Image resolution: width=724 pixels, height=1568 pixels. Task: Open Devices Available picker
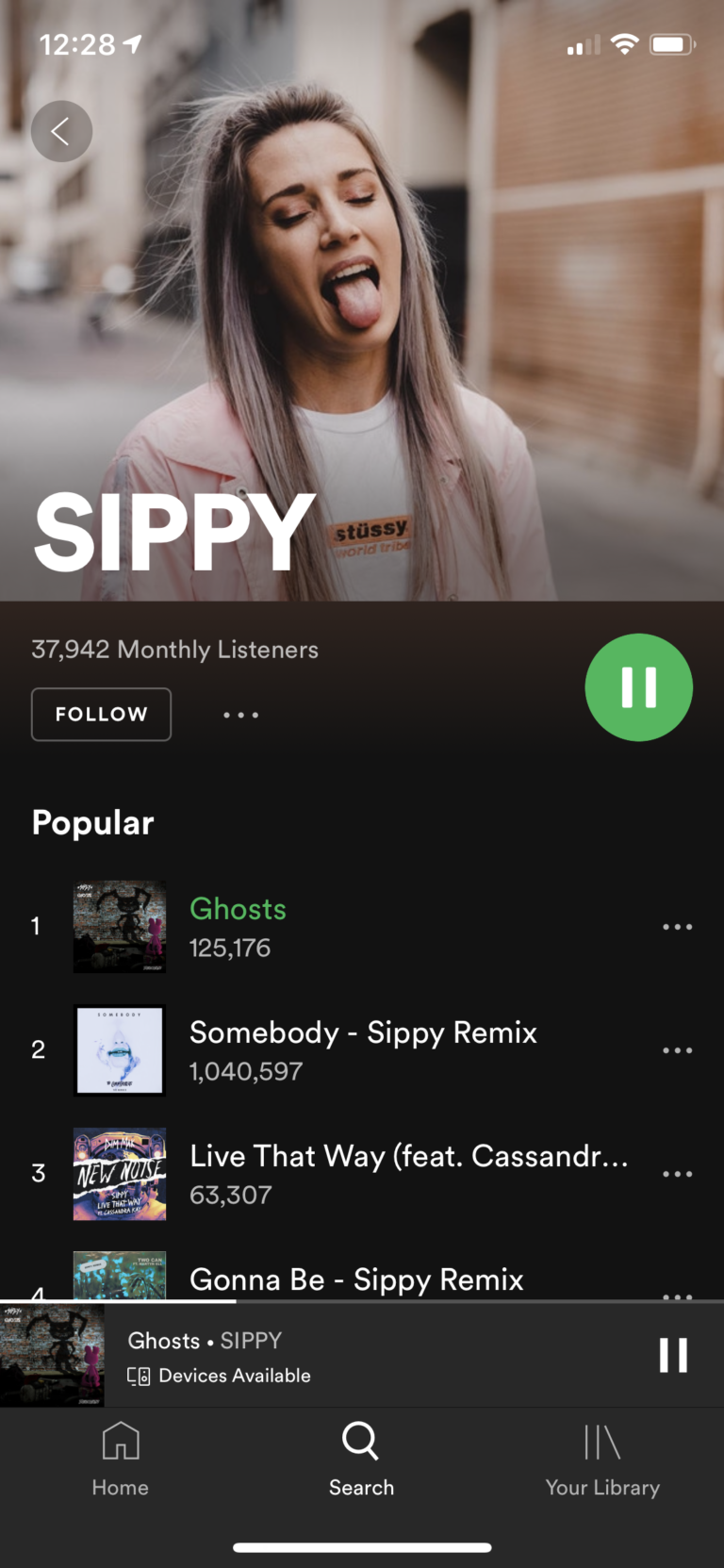coord(220,1376)
